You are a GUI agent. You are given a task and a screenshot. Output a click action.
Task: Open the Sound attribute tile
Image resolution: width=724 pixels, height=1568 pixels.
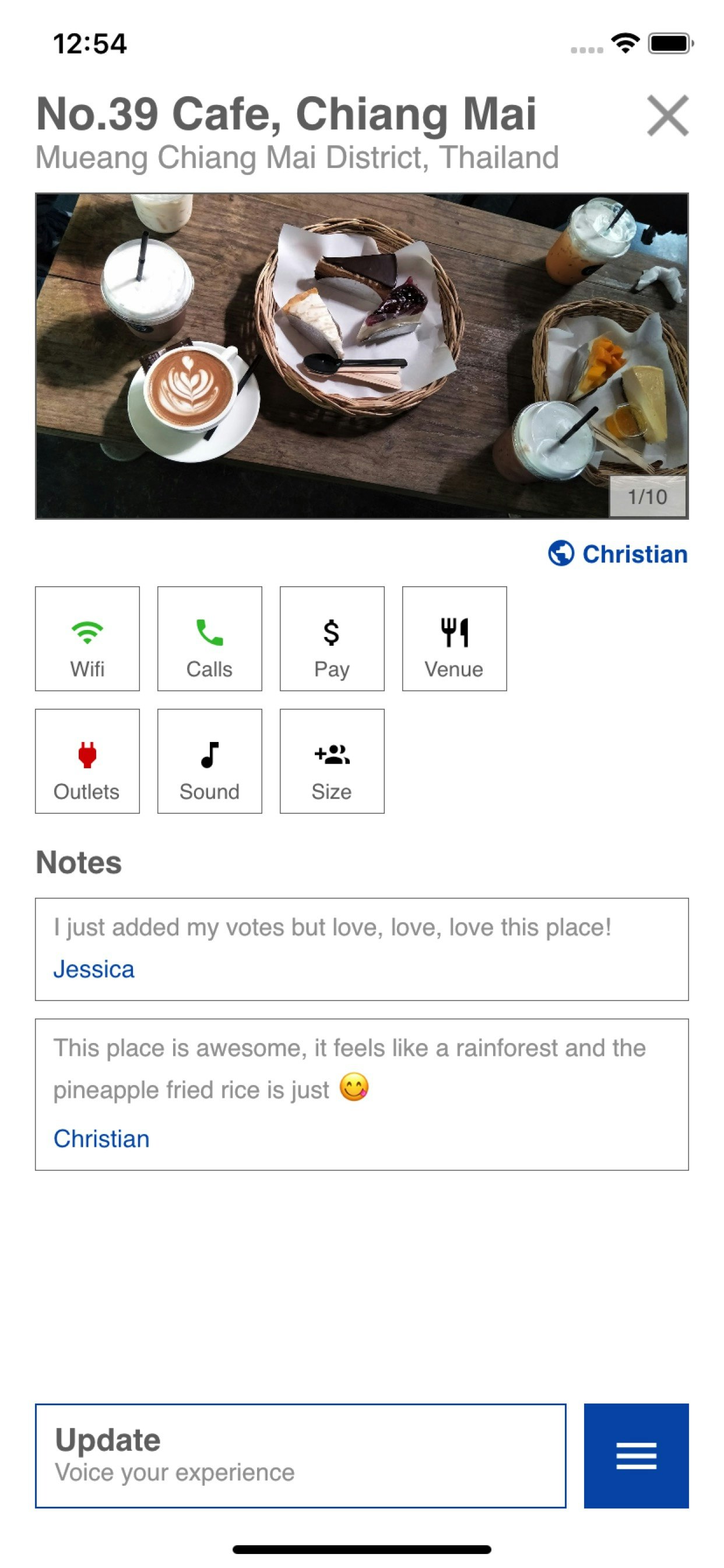tap(210, 761)
